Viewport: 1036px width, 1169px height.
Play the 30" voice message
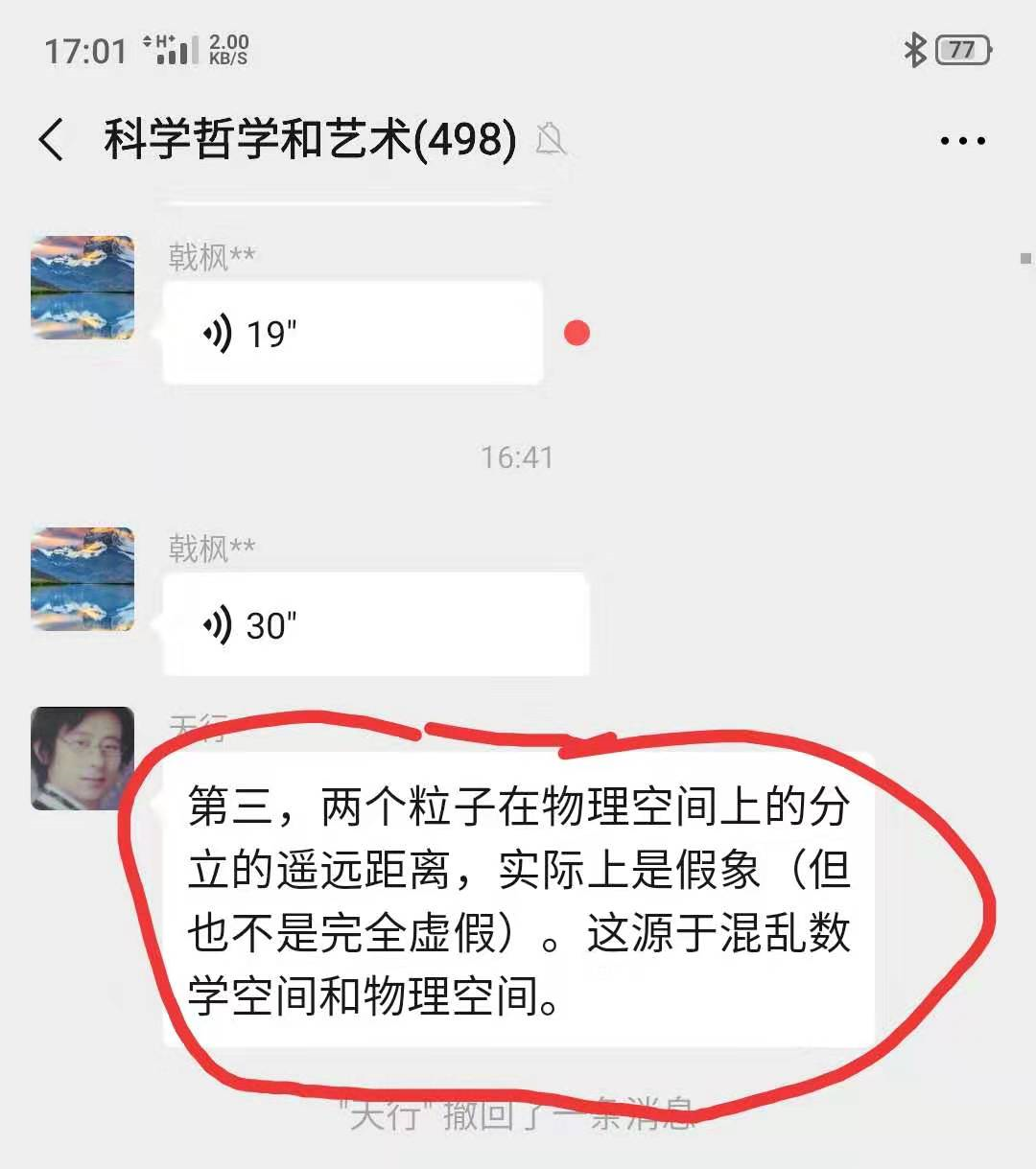[x=375, y=625]
